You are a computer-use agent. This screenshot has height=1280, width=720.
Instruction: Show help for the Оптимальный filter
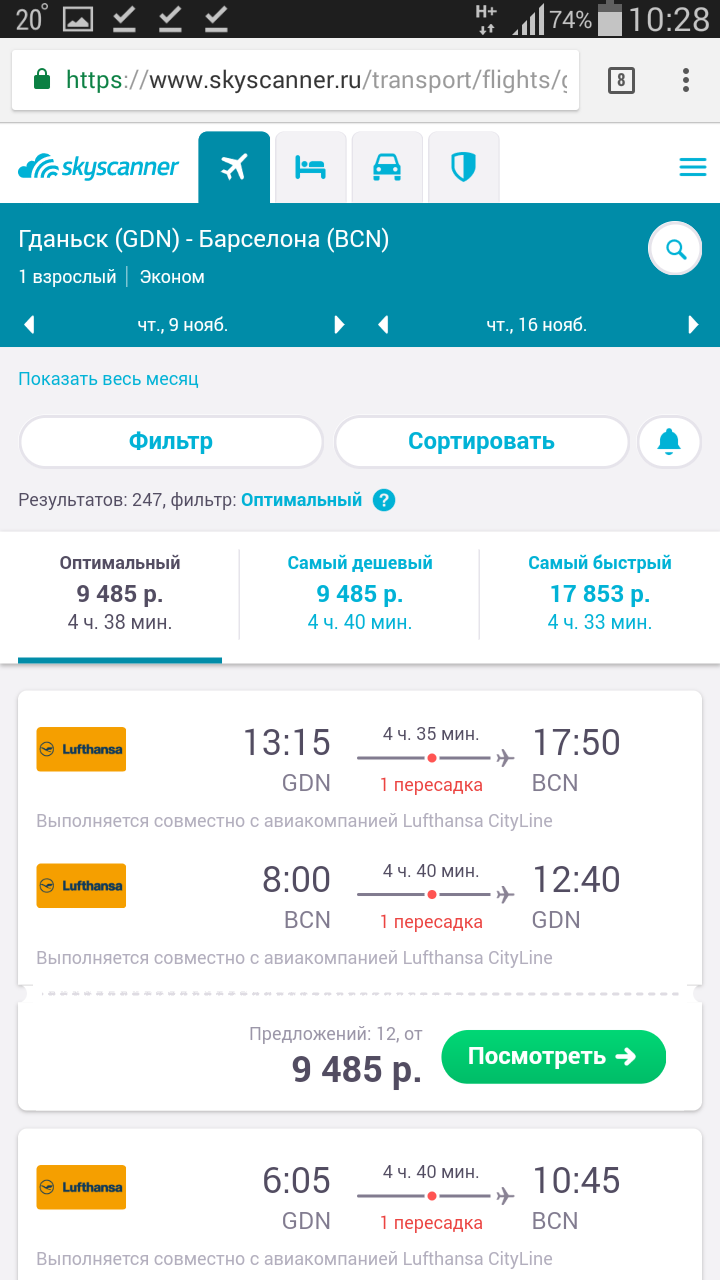(384, 500)
